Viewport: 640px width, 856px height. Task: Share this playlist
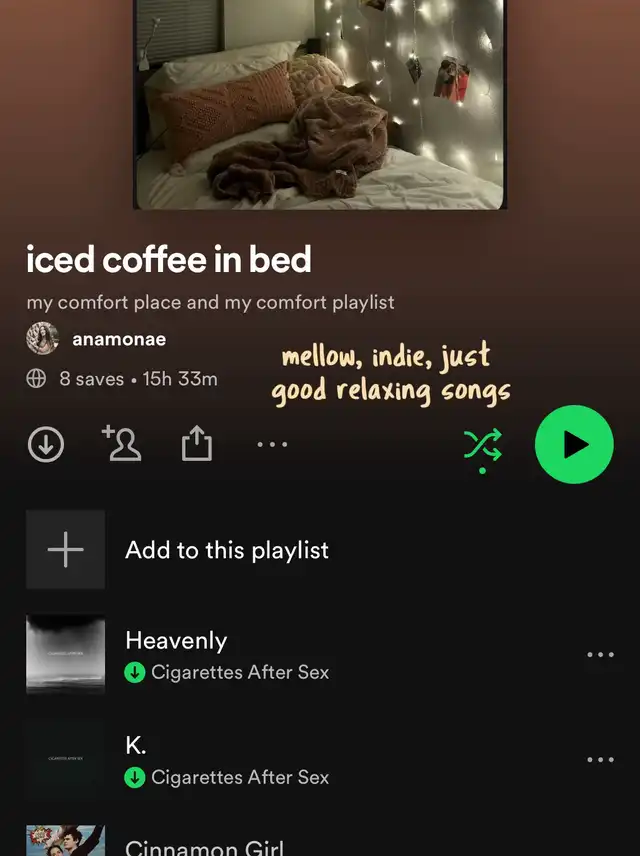pos(197,444)
